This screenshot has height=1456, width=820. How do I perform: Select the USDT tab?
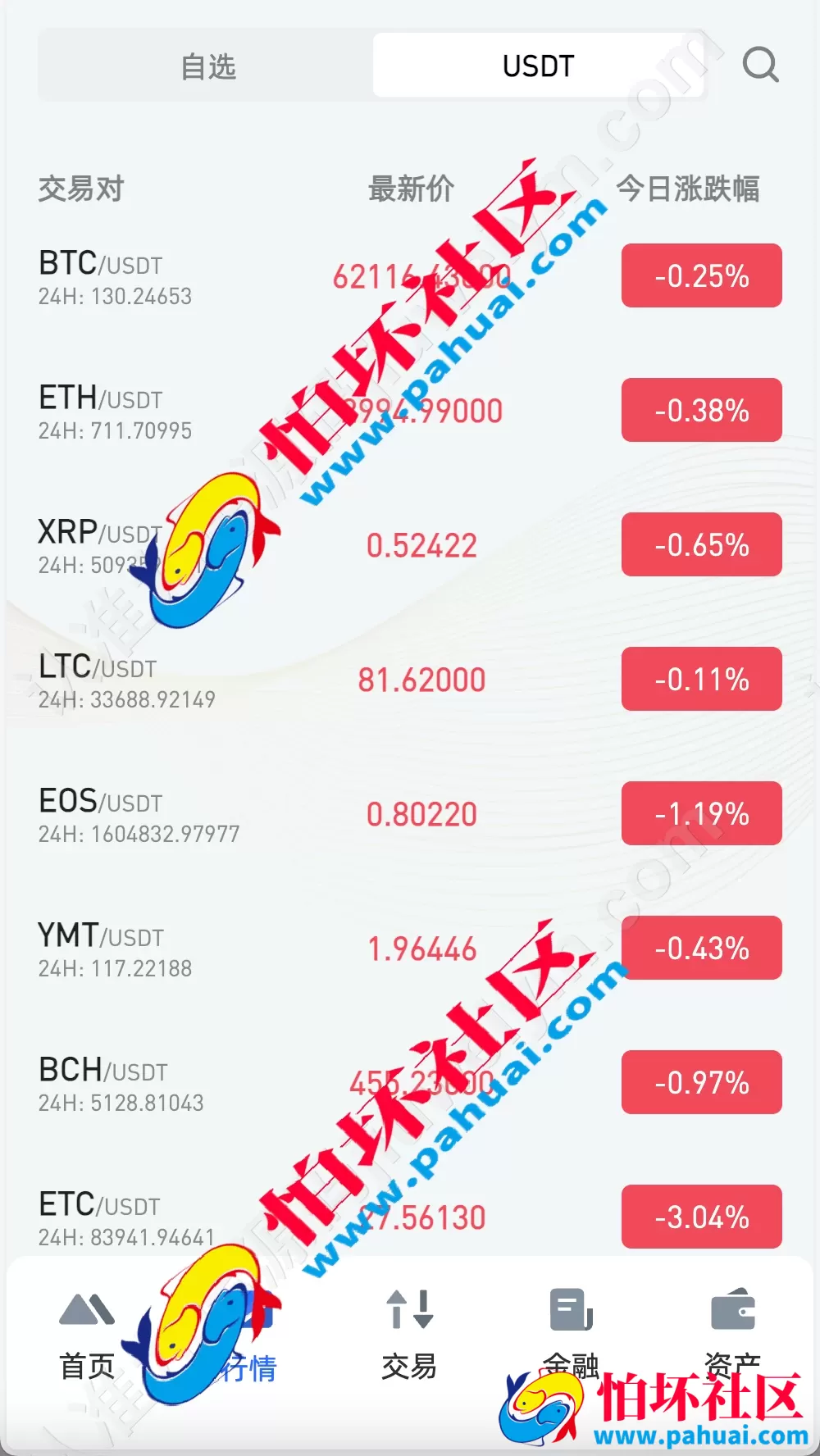point(538,66)
